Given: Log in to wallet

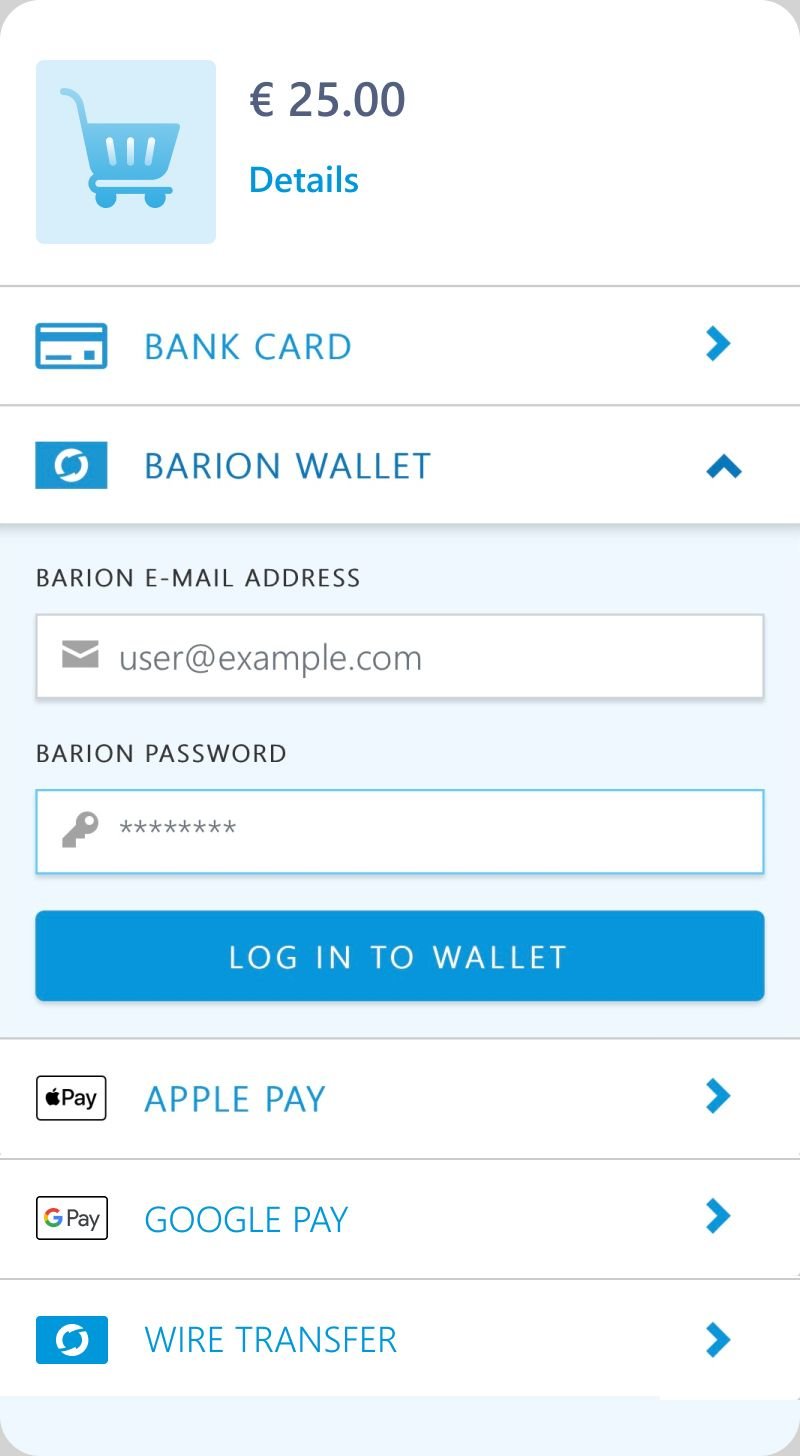Looking at the screenshot, I should tap(400, 956).
